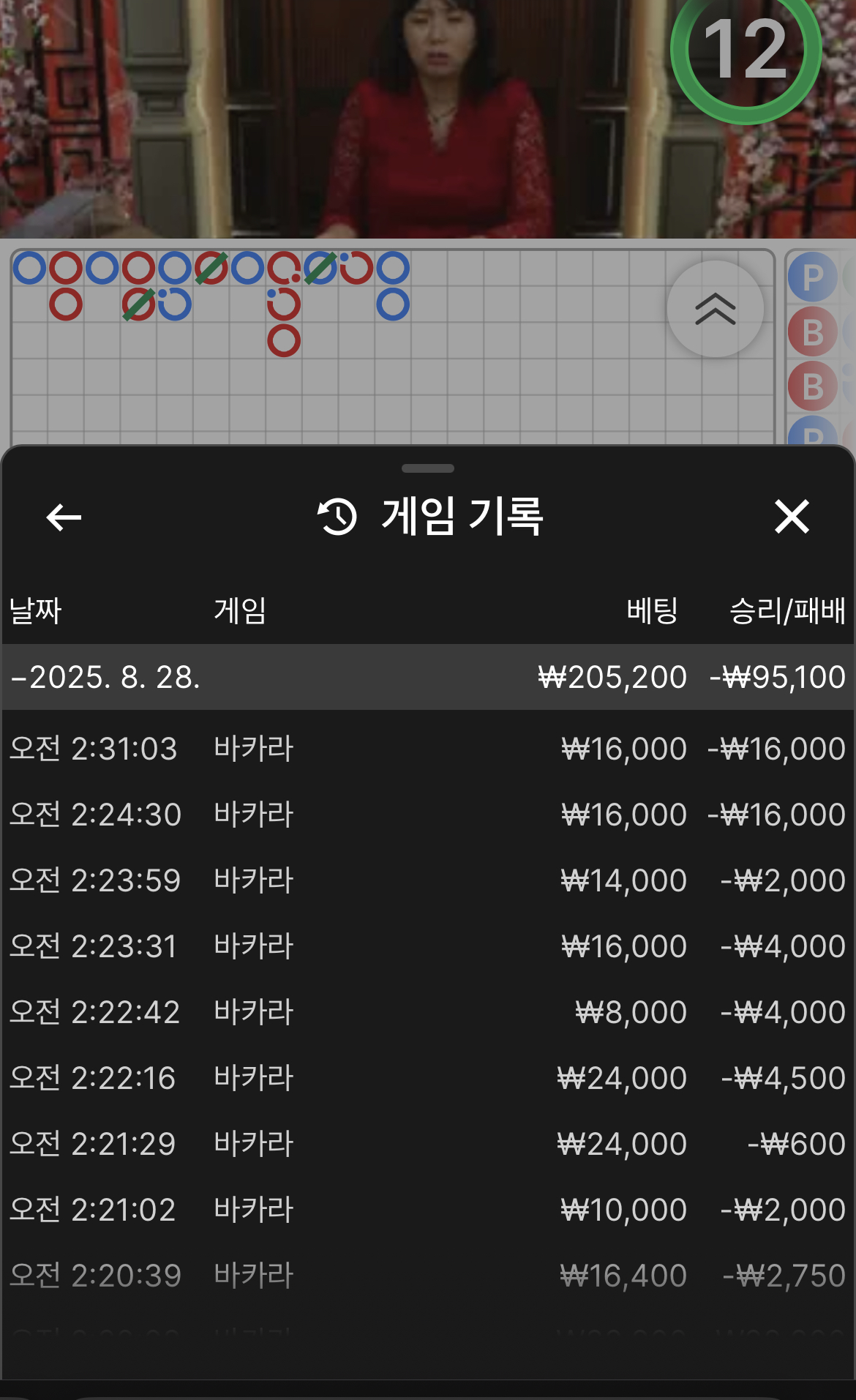The image size is (856, 1400).
Task: Select the 바카라 record at 오전 2:22:16
Action: 427,1078
